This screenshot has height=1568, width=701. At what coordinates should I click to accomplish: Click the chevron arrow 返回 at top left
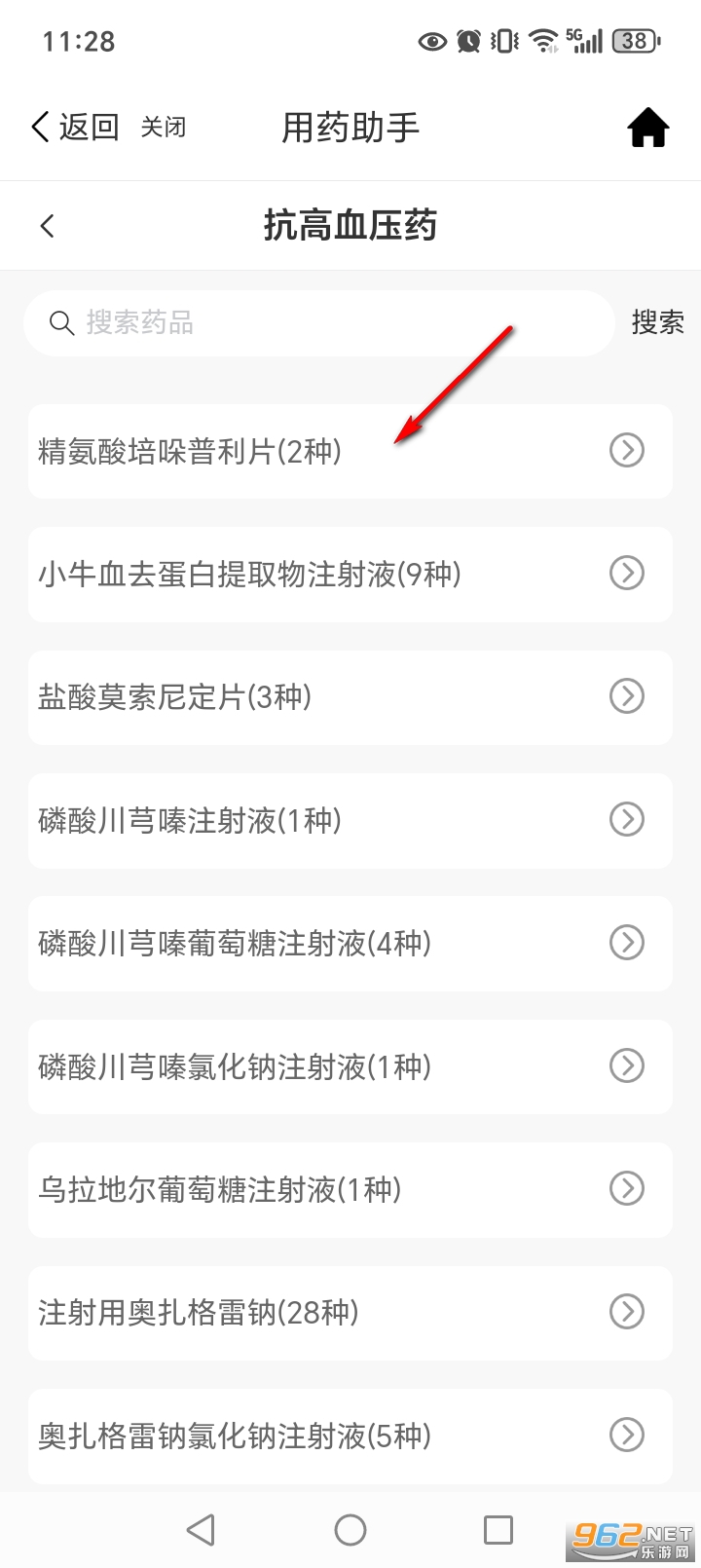tap(39, 127)
